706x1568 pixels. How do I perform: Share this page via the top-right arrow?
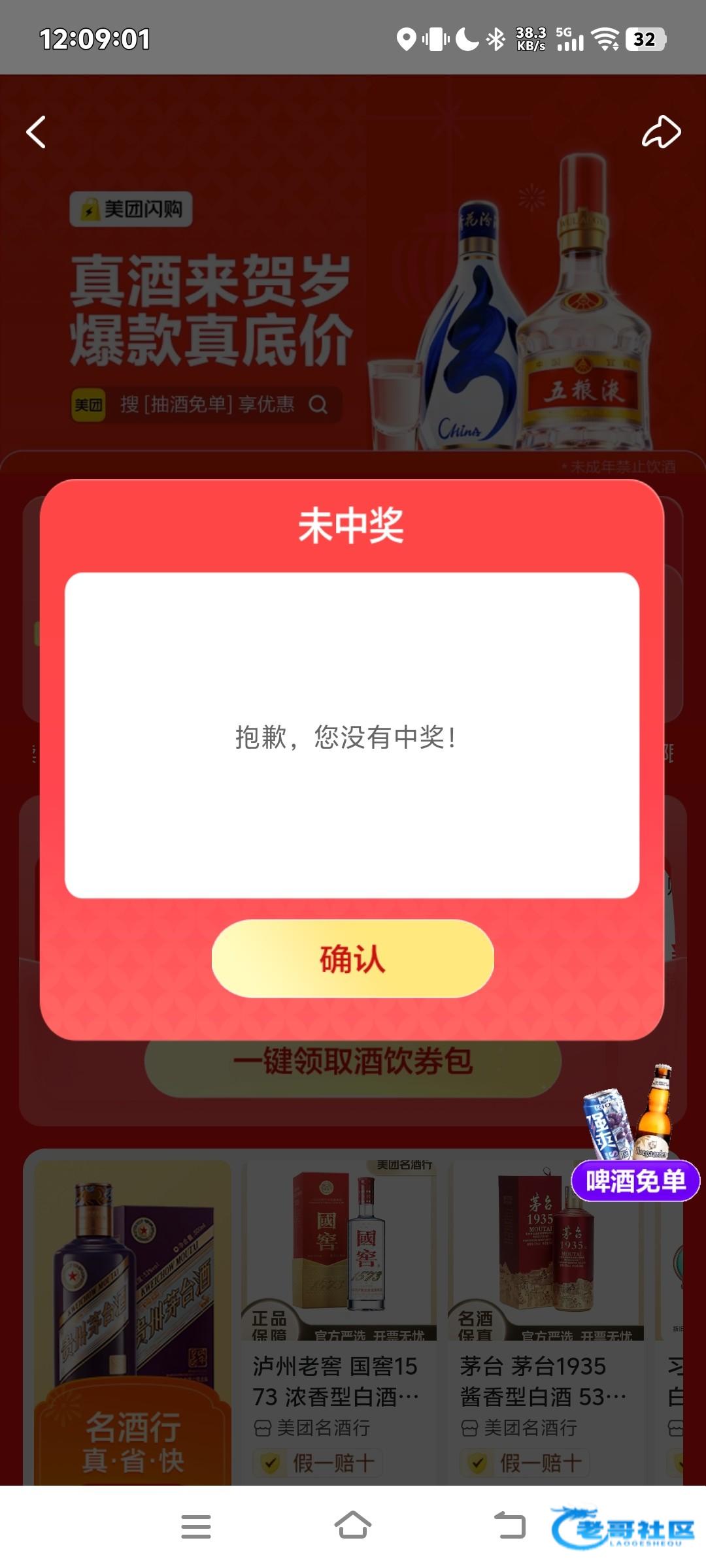click(x=662, y=132)
